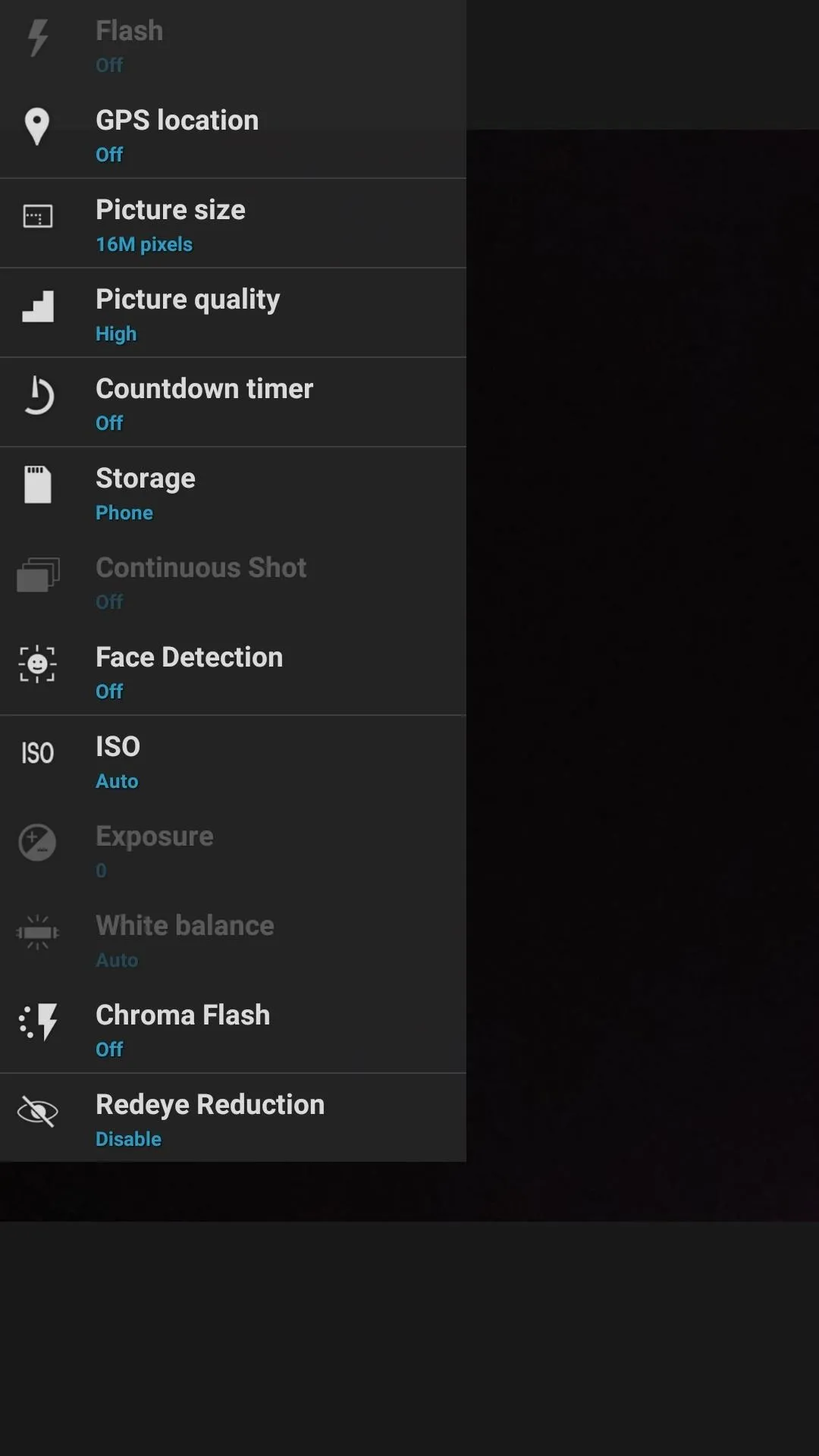Select the ISO setting

(x=233, y=761)
